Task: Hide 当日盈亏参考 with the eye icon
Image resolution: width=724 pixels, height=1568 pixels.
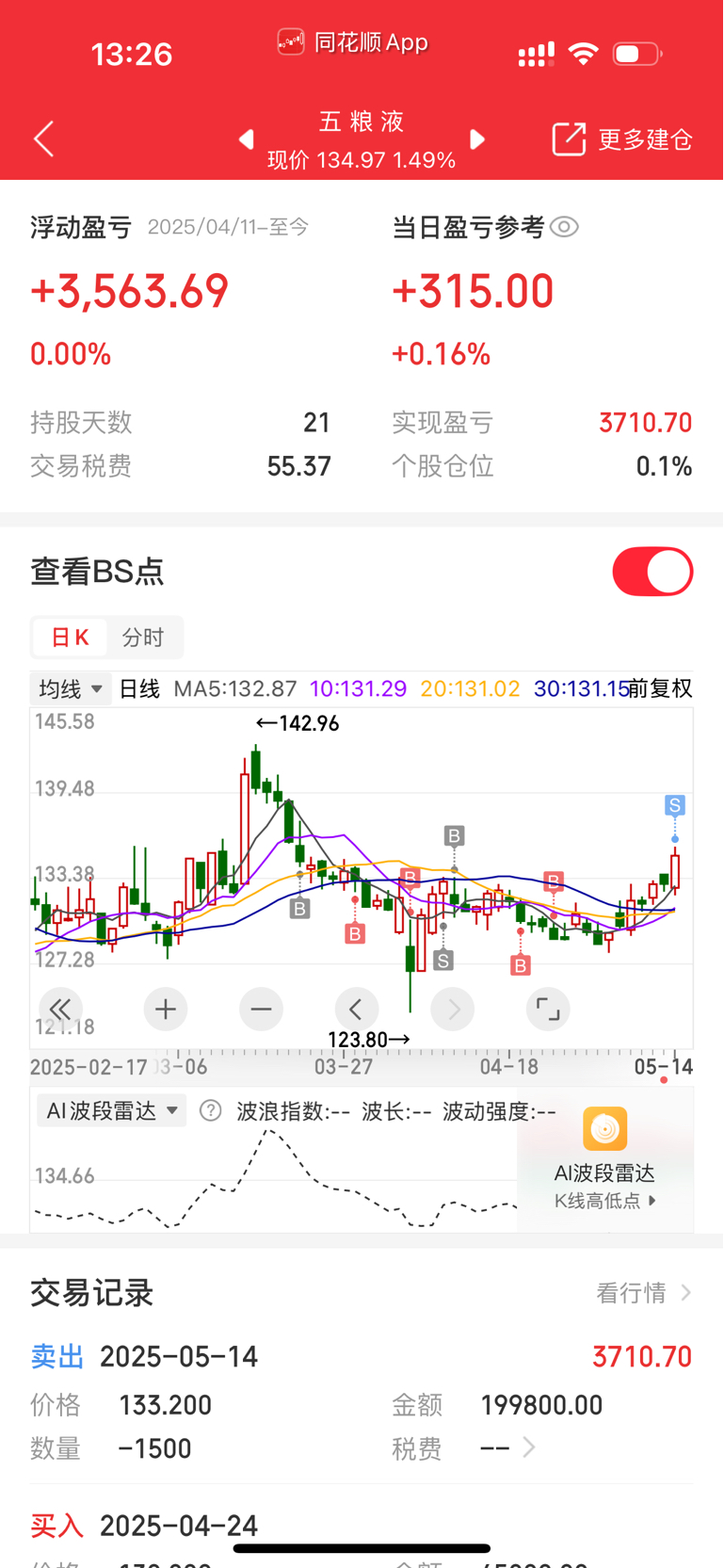Action: tap(564, 227)
